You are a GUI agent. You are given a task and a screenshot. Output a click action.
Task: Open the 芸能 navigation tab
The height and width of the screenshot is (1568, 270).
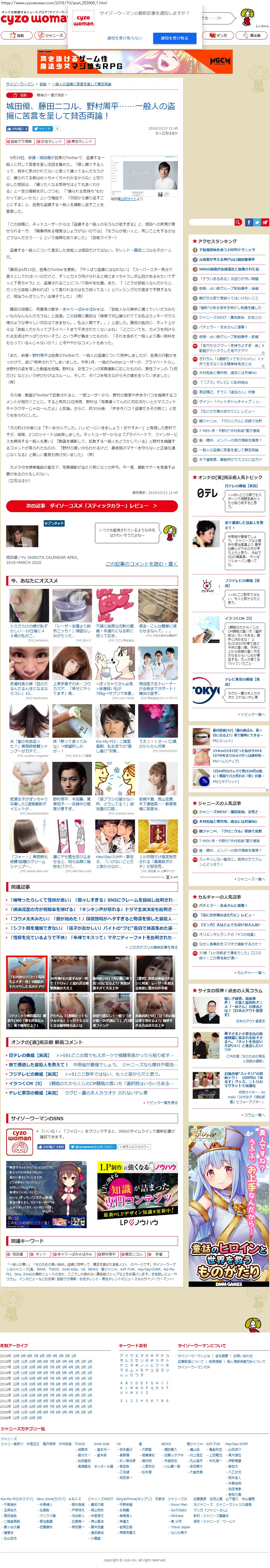pyautogui.click(x=17, y=35)
